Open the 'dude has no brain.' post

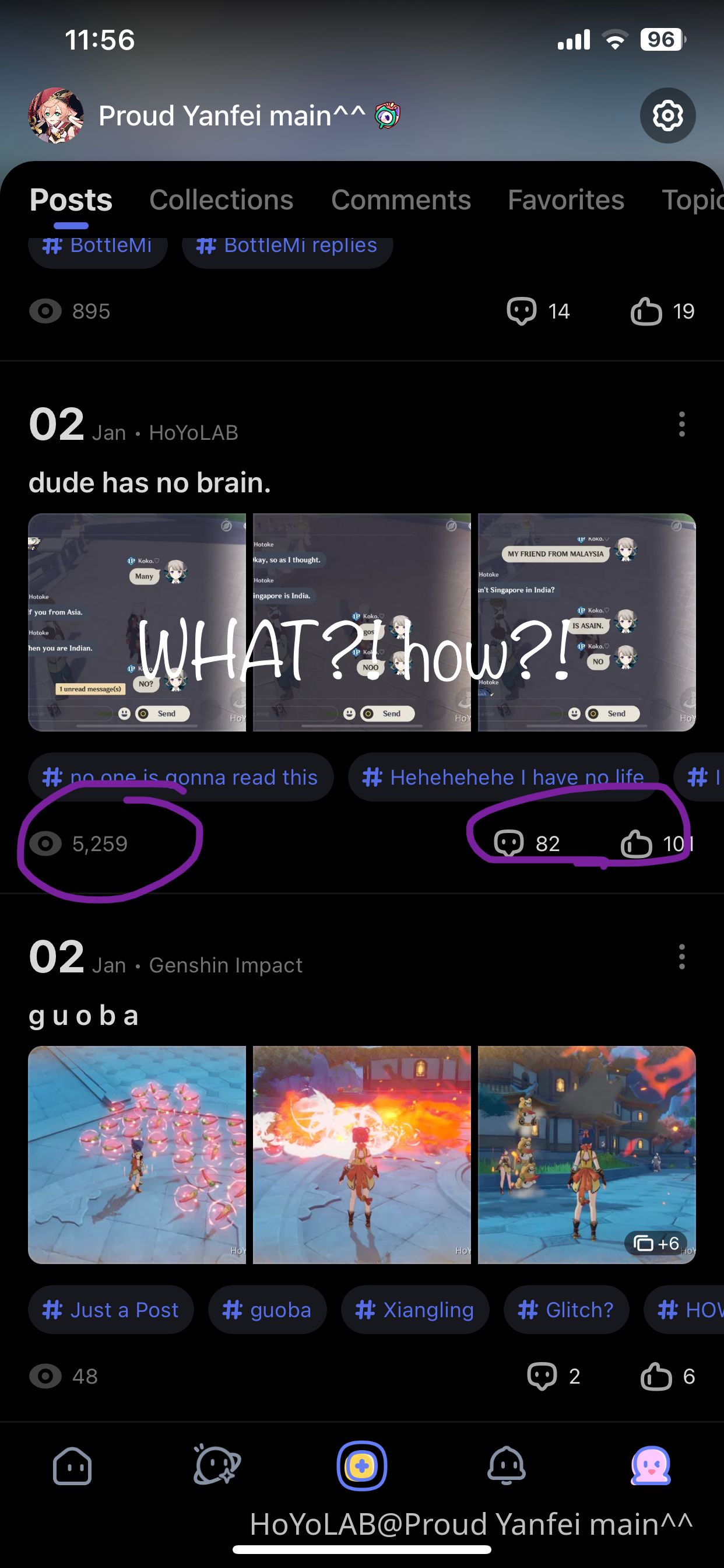[x=150, y=482]
